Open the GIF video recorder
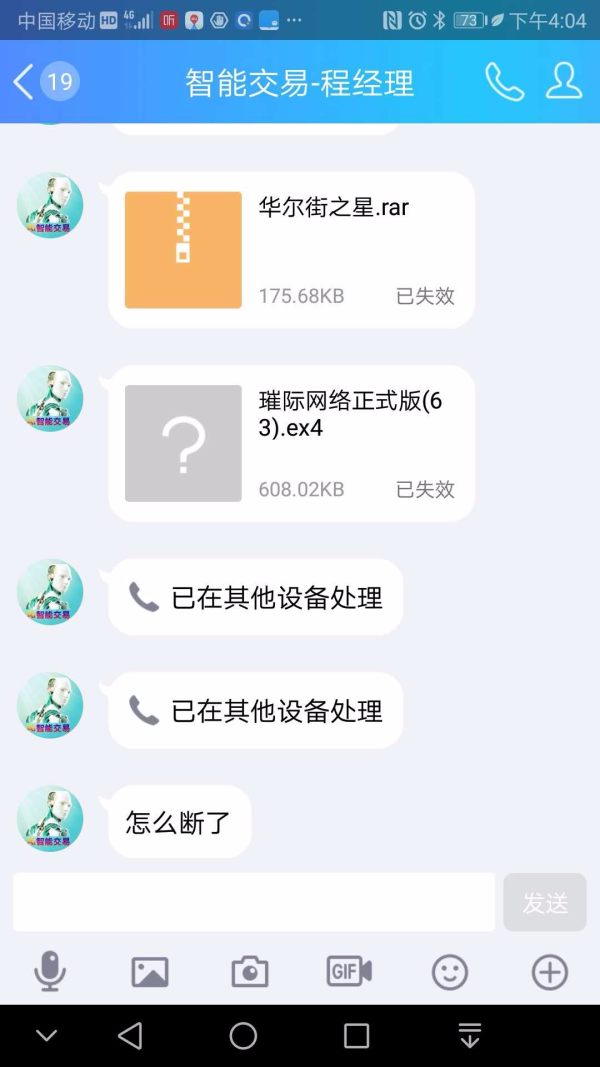The height and width of the screenshot is (1067, 600). tap(349, 971)
